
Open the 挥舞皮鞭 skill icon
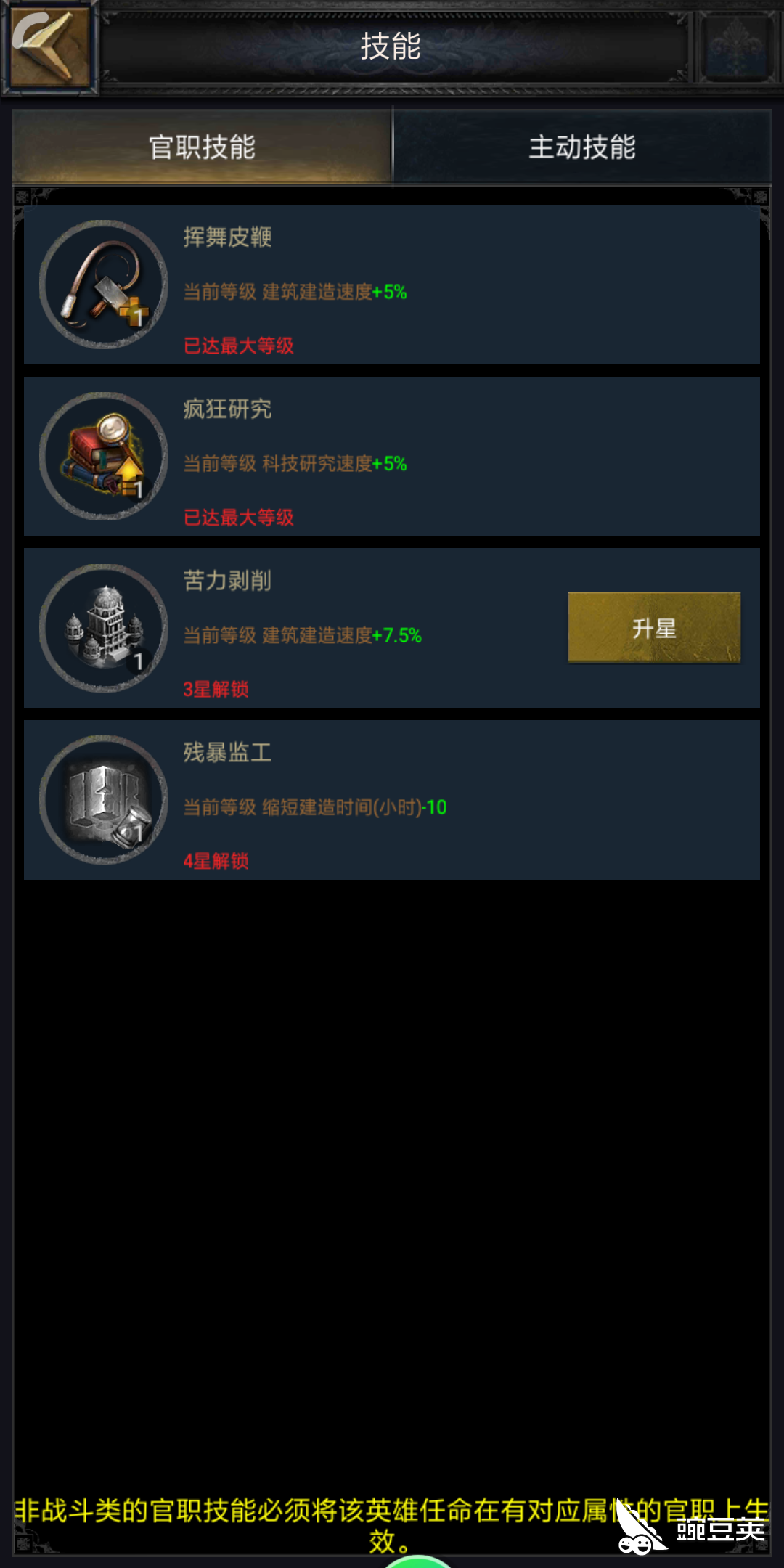tap(104, 285)
